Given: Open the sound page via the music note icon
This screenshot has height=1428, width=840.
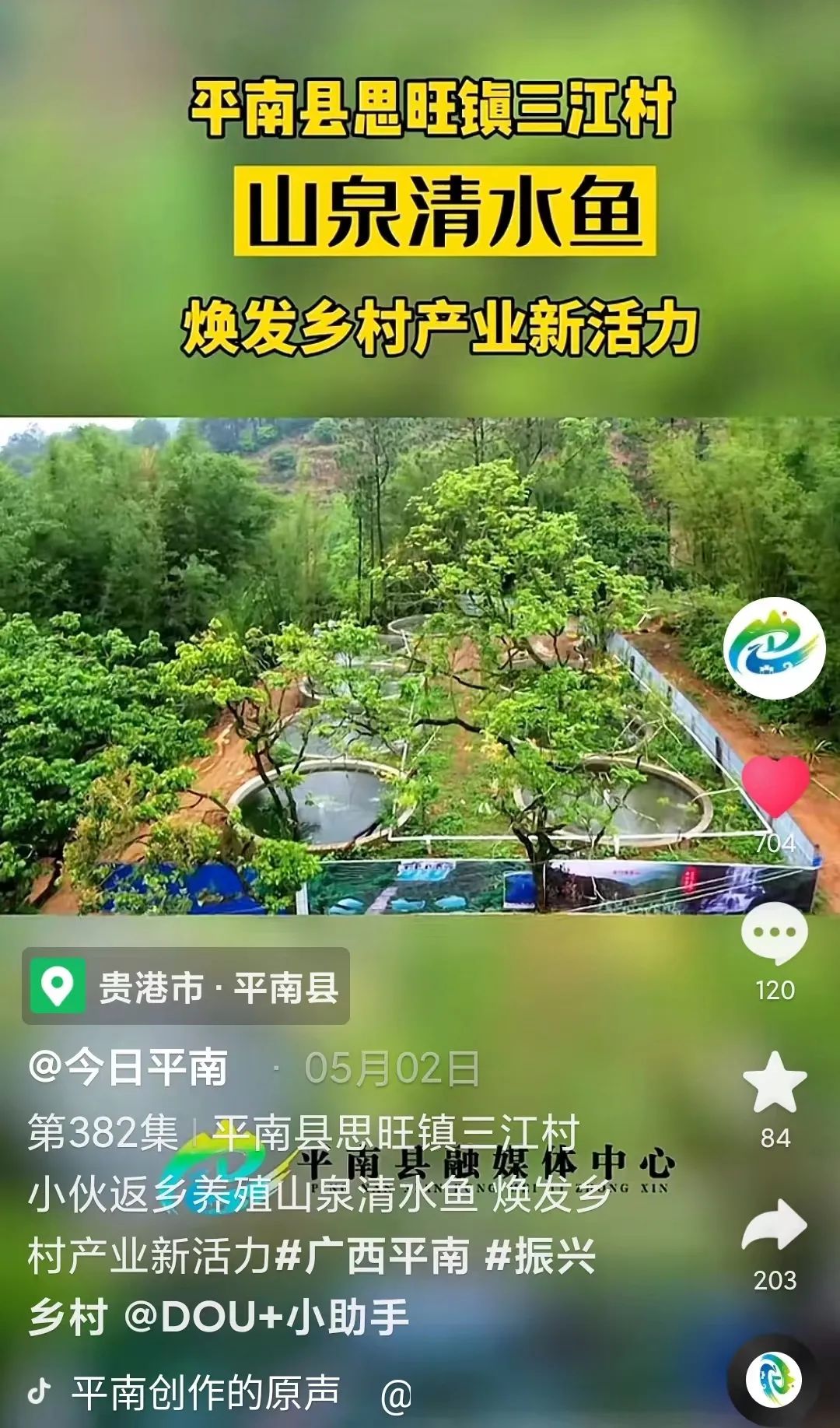Looking at the screenshot, I should (39, 1393).
